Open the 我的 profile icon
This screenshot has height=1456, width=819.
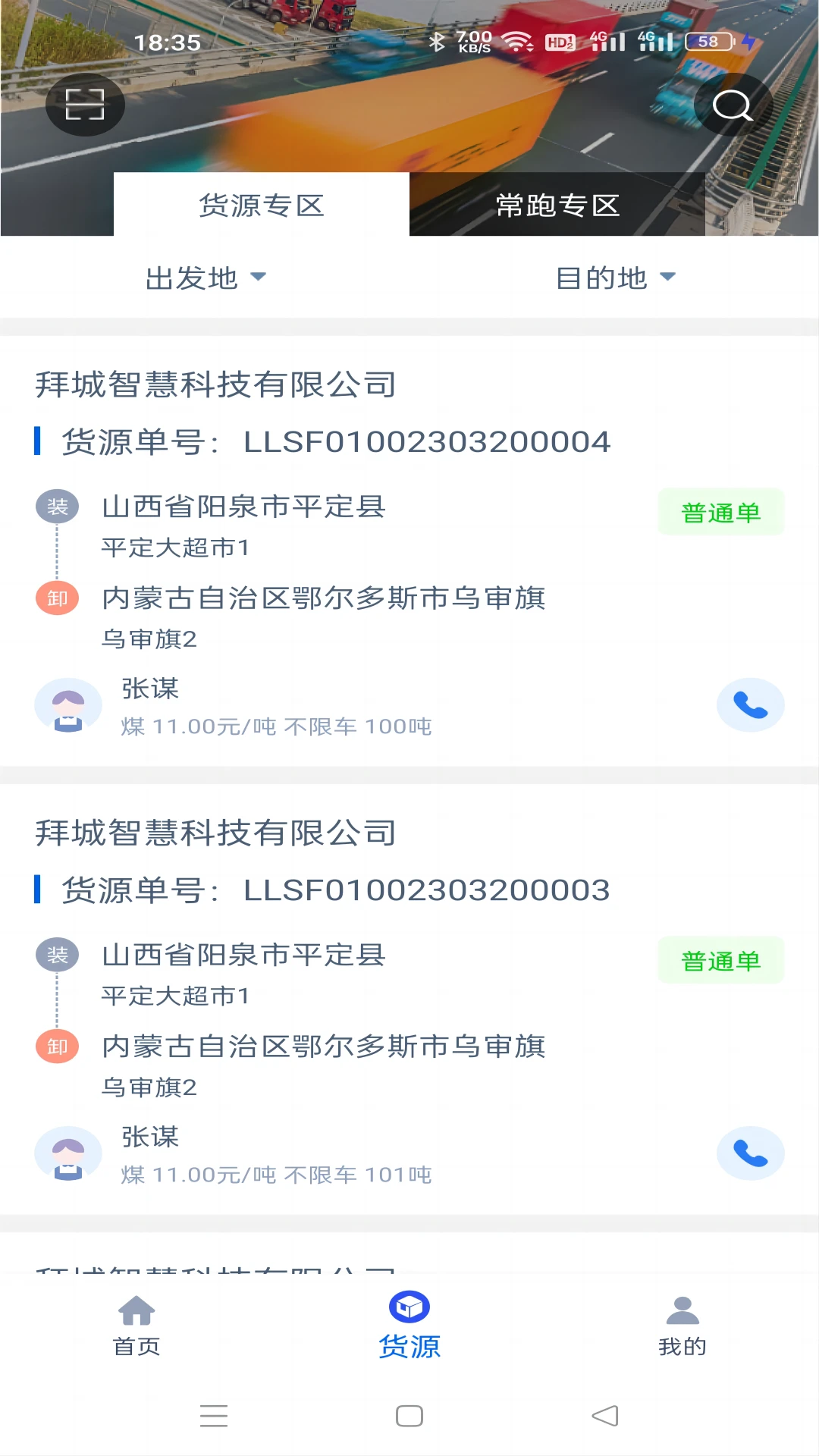coord(682,1321)
